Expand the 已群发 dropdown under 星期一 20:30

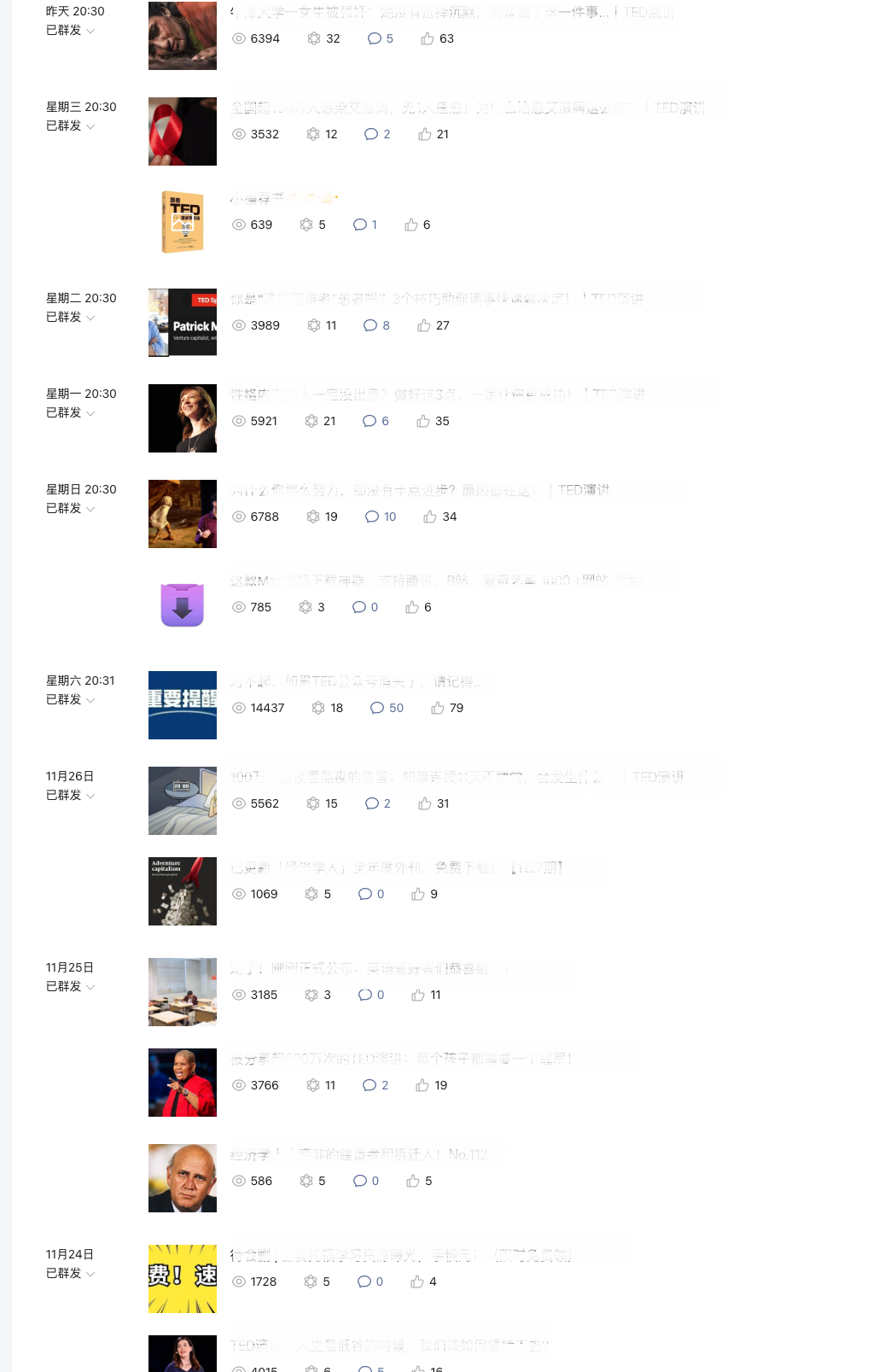[x=90, y=413]
